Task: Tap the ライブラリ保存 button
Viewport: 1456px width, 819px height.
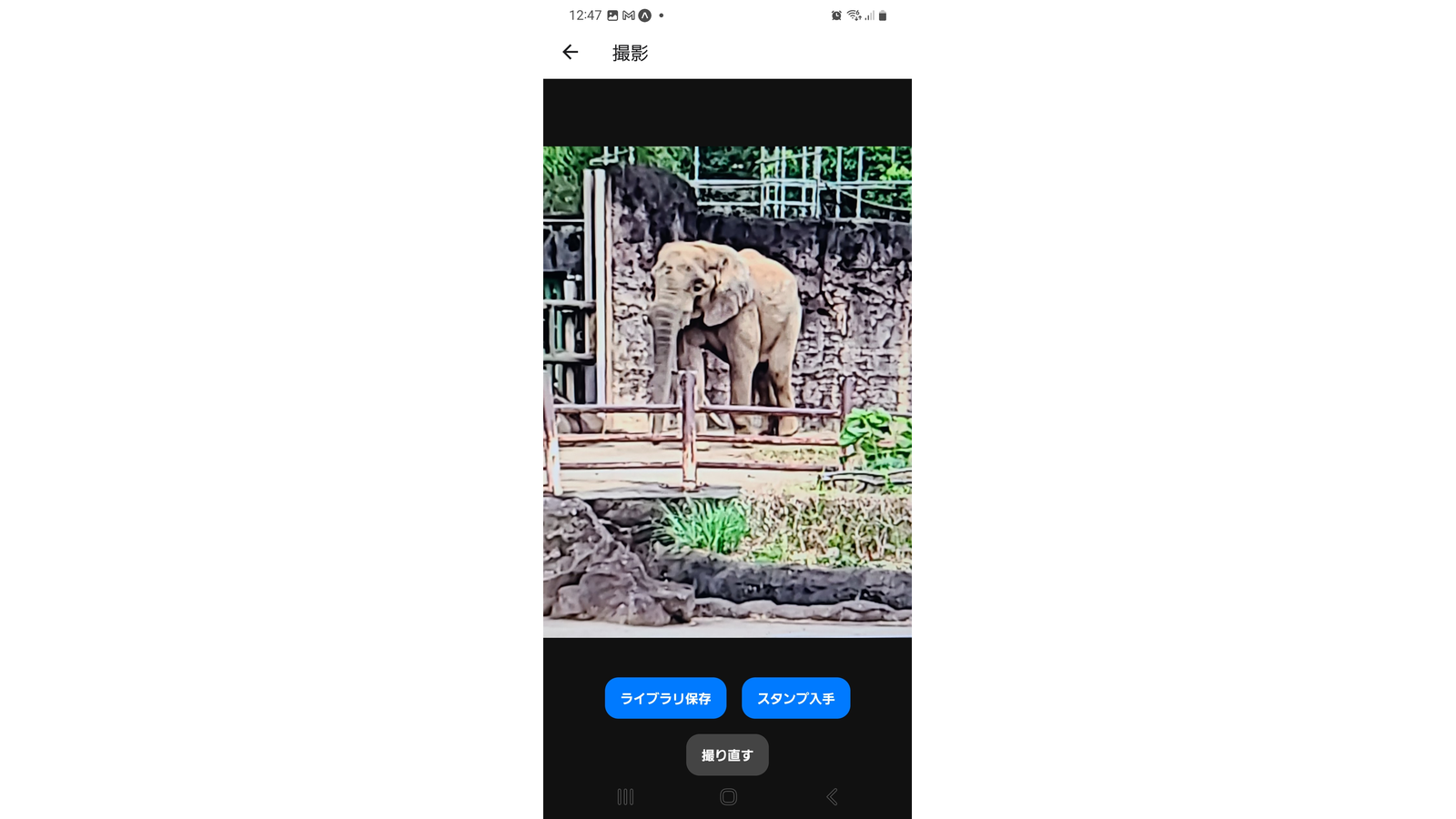Action: 665,698
